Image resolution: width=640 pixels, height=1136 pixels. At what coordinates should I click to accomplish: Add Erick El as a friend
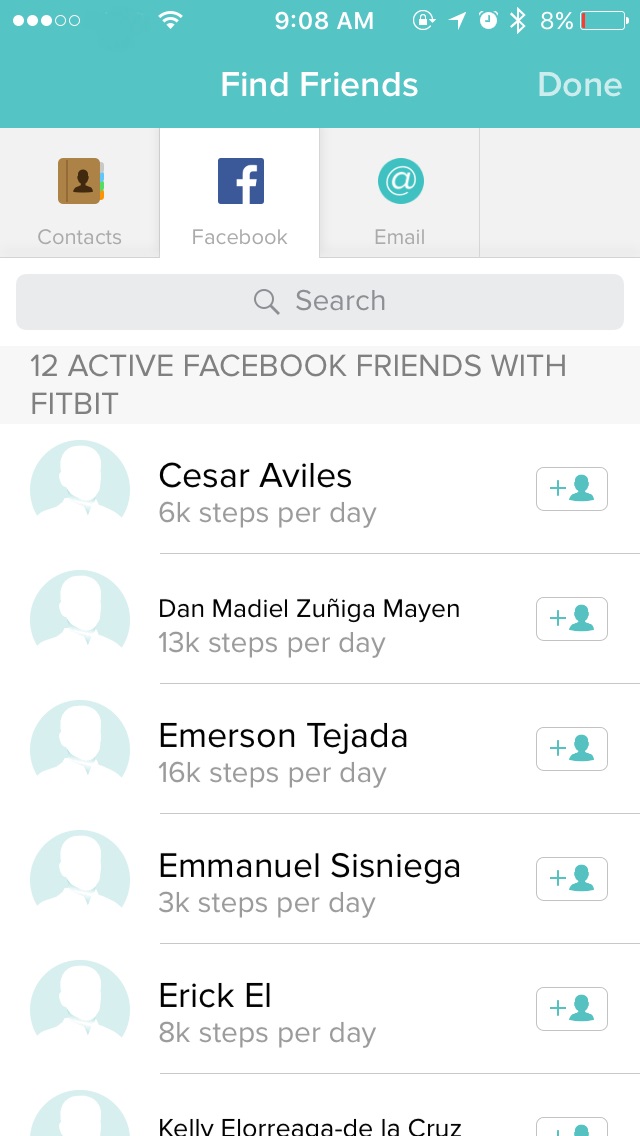pos(572,1009)
